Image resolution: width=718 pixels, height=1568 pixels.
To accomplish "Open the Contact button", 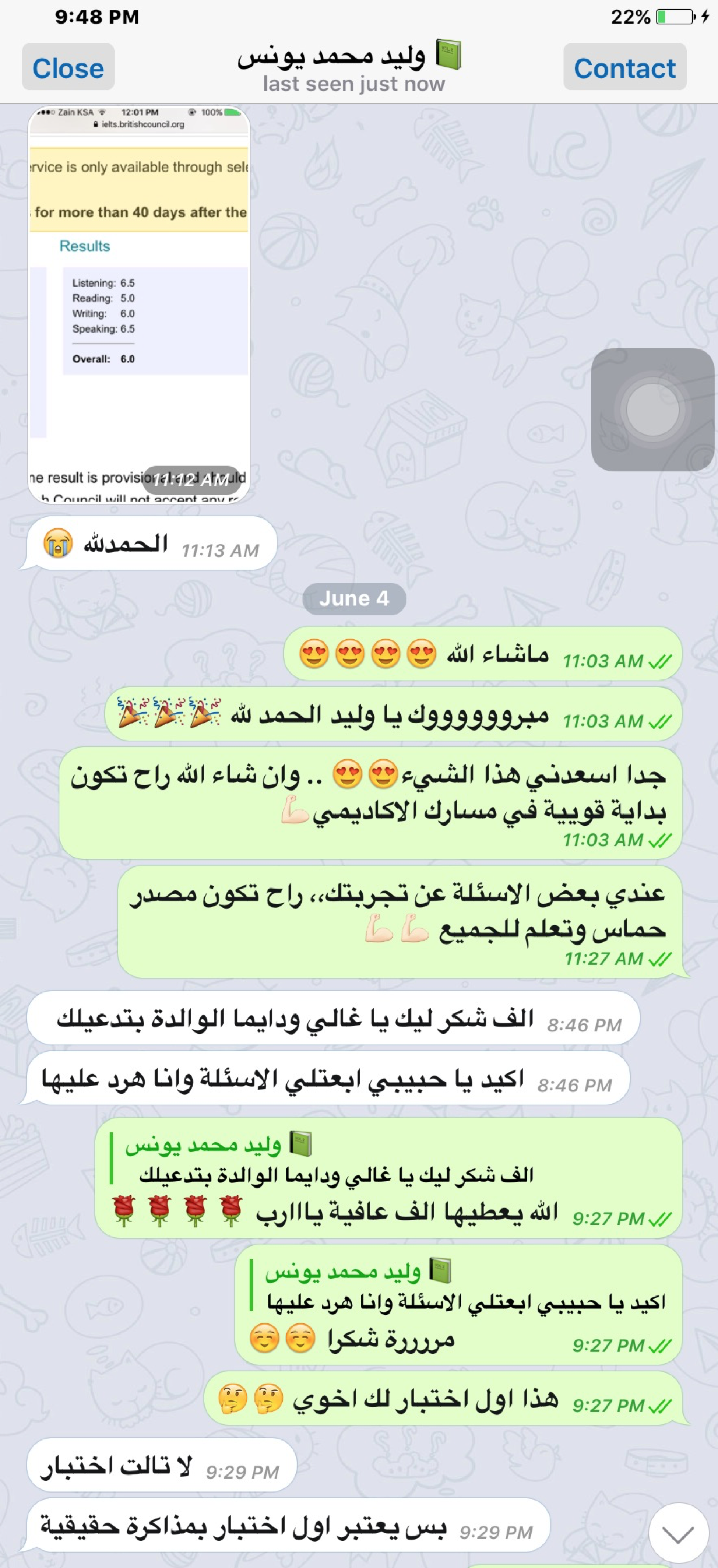I will (x=624, y=67).
